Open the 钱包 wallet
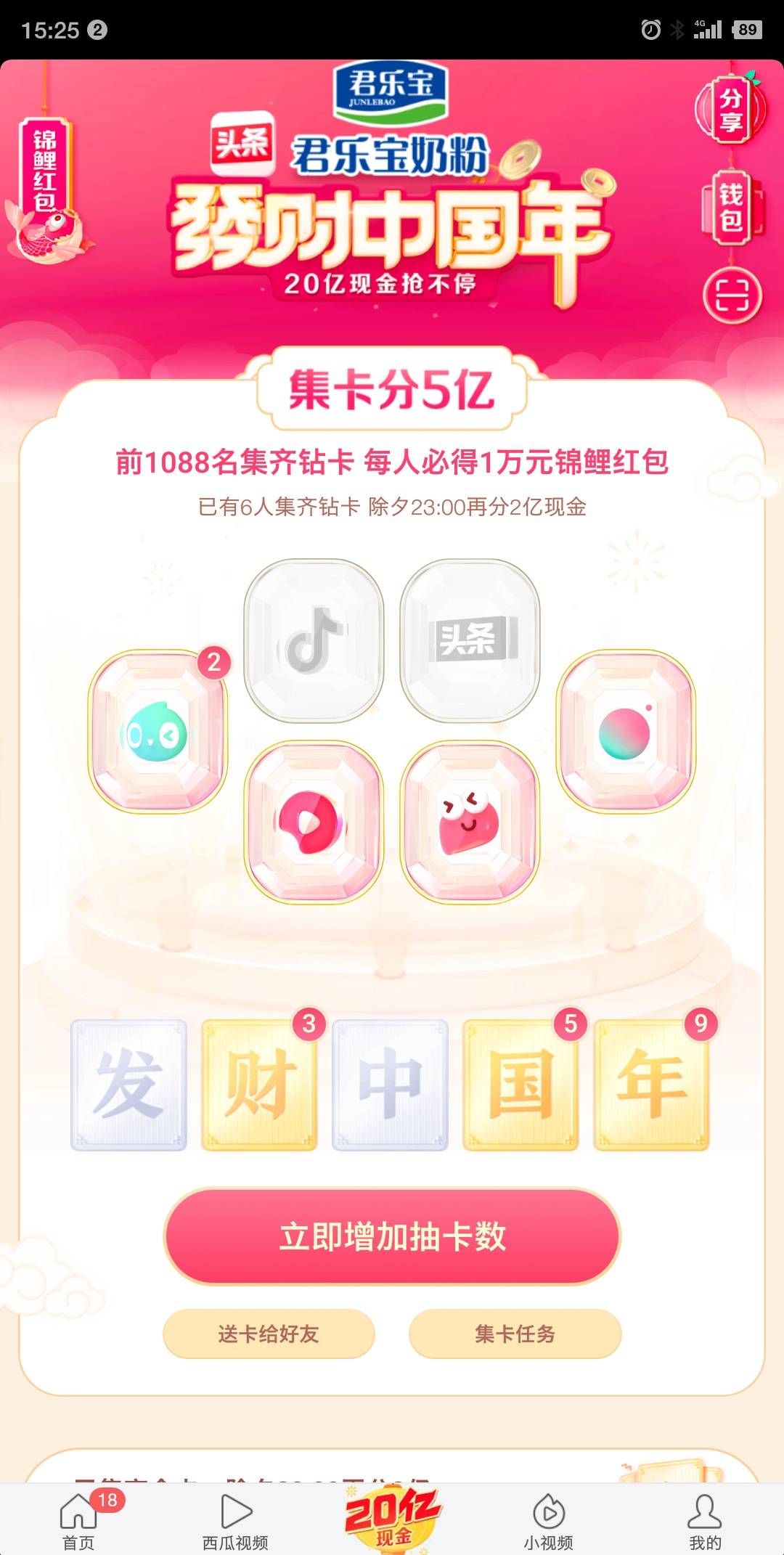 (731, 206)
